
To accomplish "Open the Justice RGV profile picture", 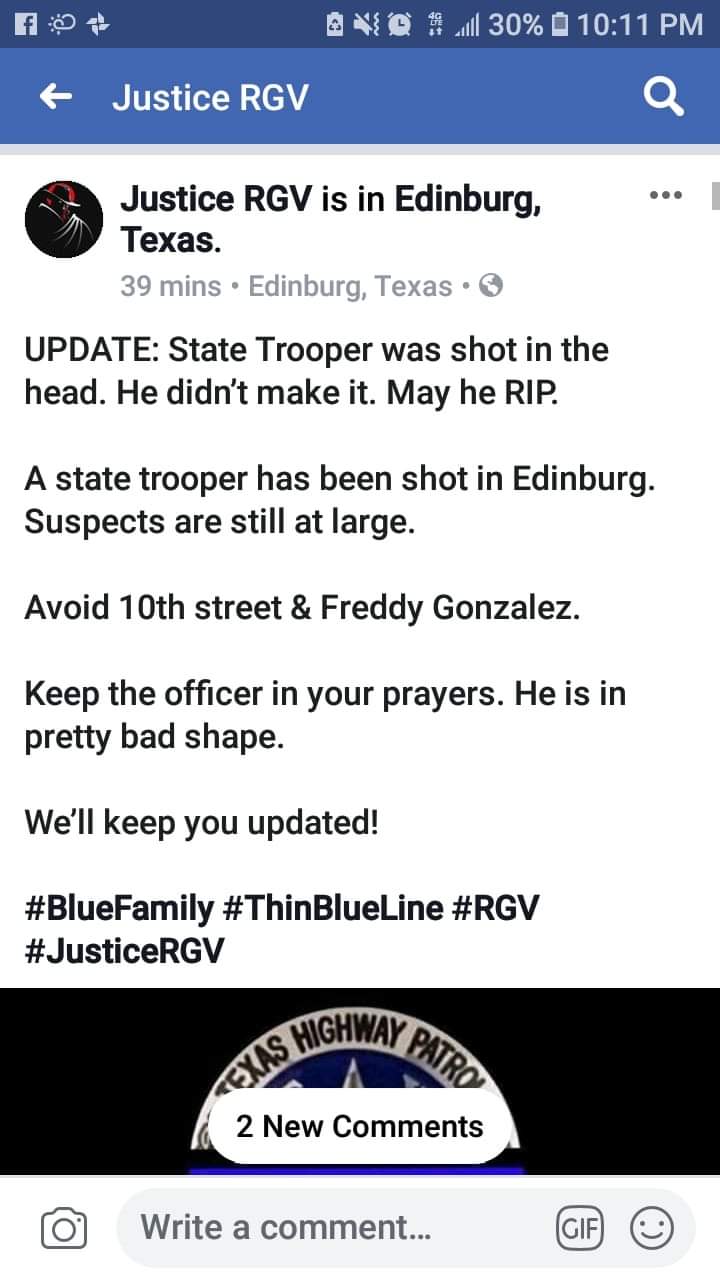I will click(63, 220).
